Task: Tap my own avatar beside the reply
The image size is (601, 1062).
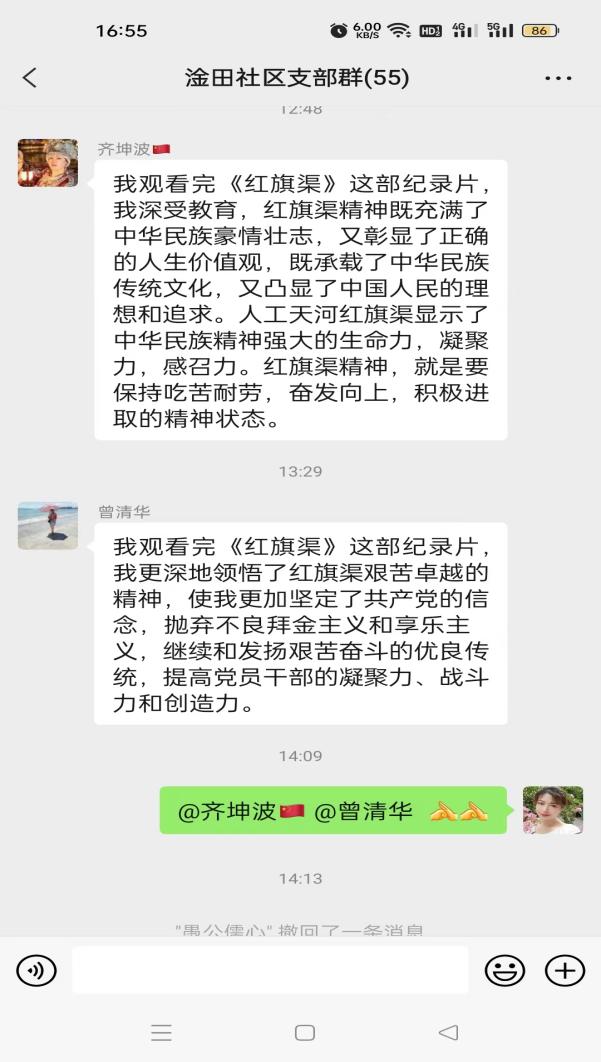Action: click(x=553, y=810)
